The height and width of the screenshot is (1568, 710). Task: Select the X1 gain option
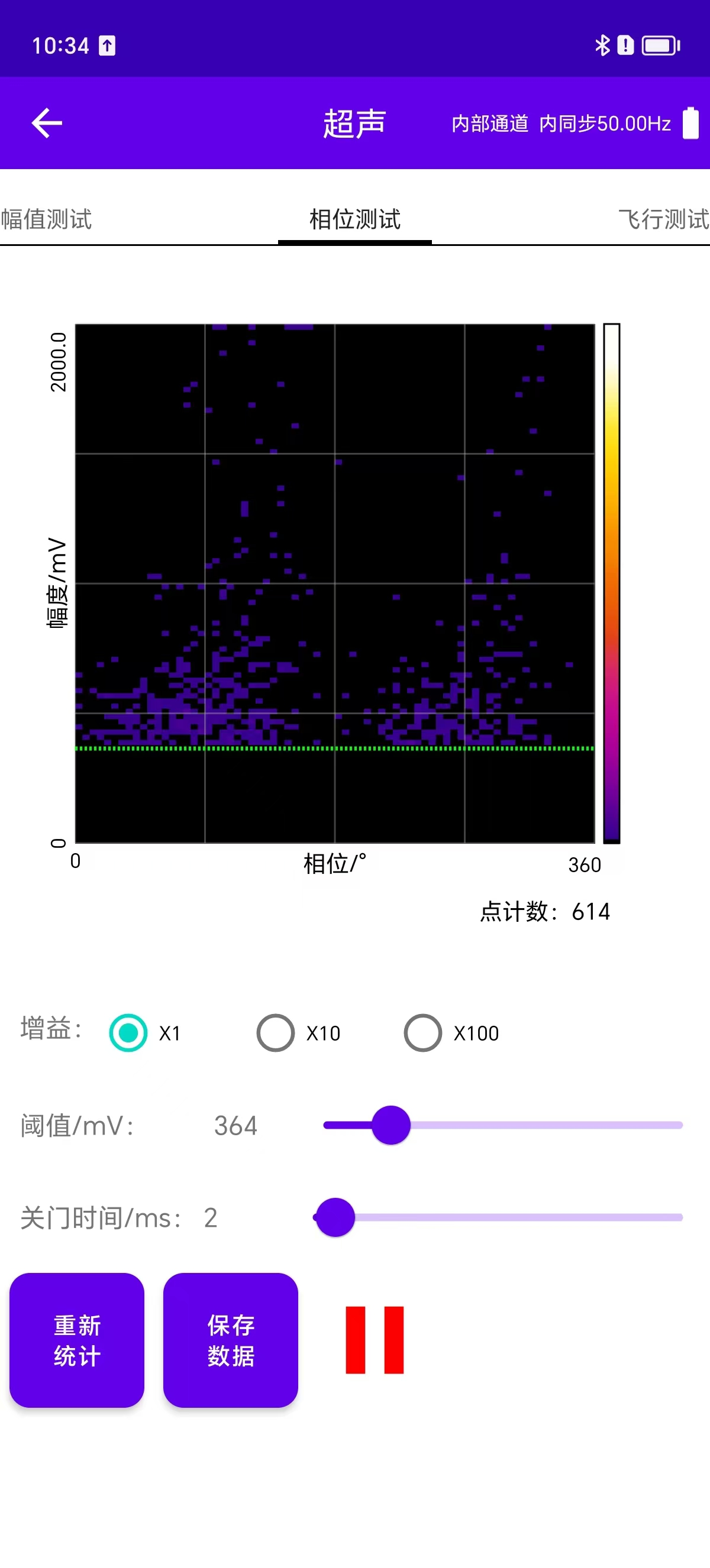click(x=128, y=1033)
